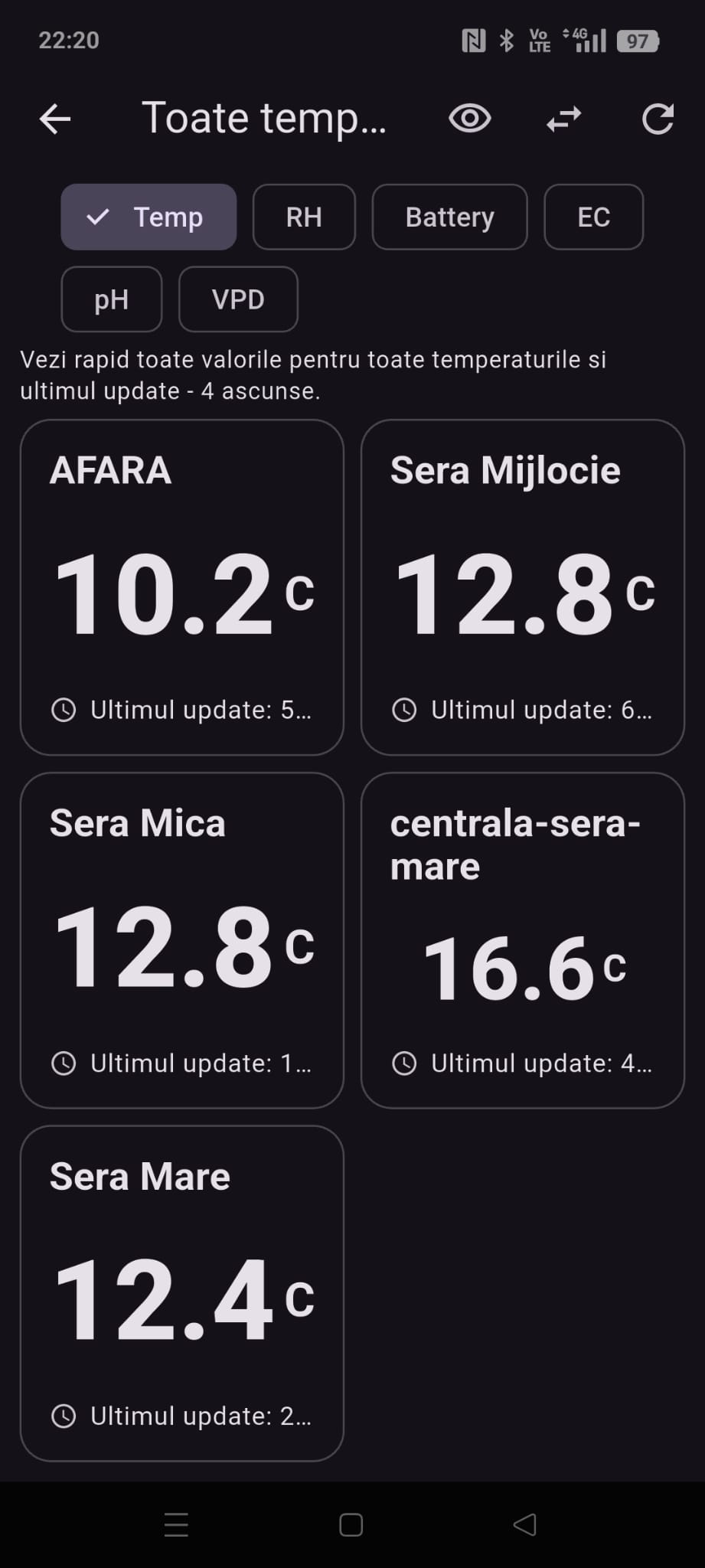Open the VPD filter

pyautogui.click(x=237, y=299)
